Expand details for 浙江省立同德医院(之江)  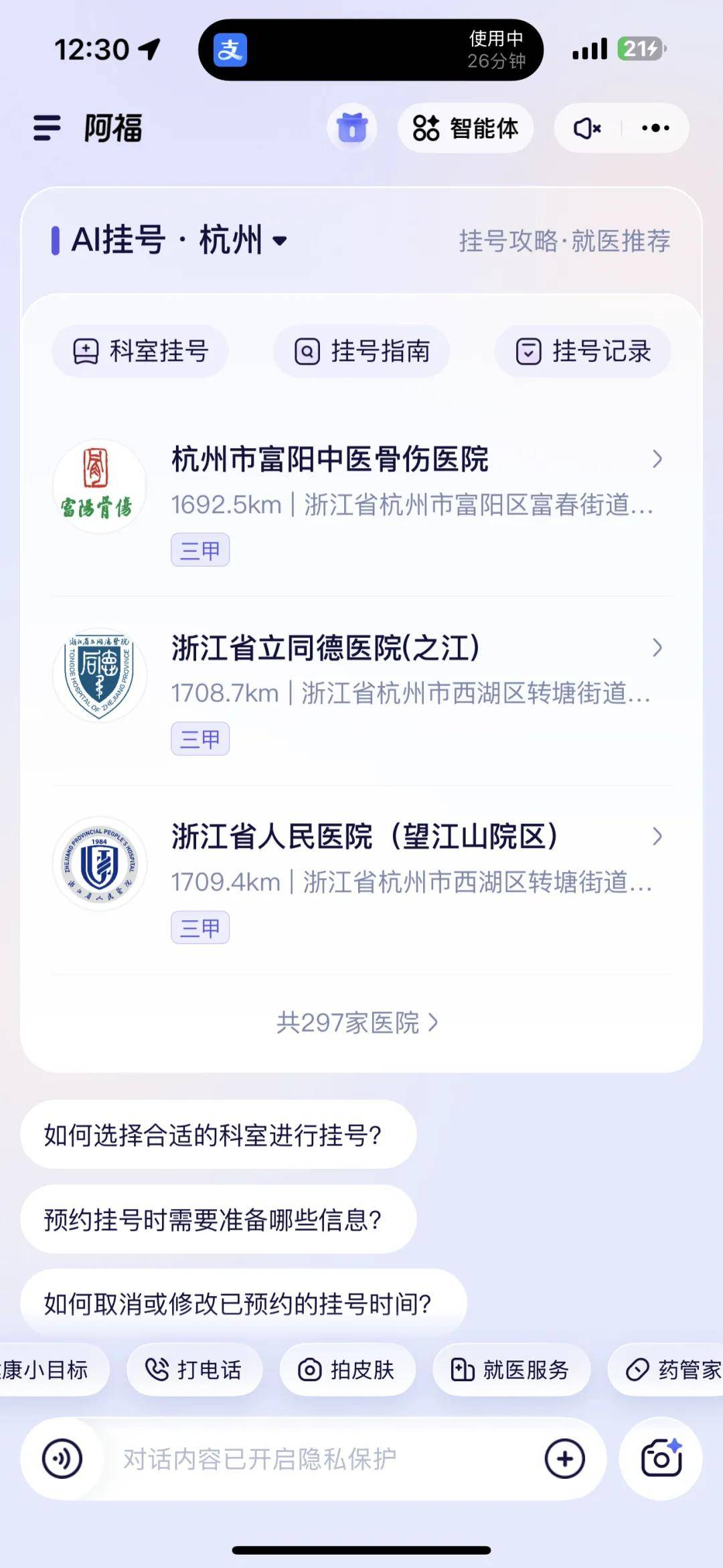pos(658,648)
